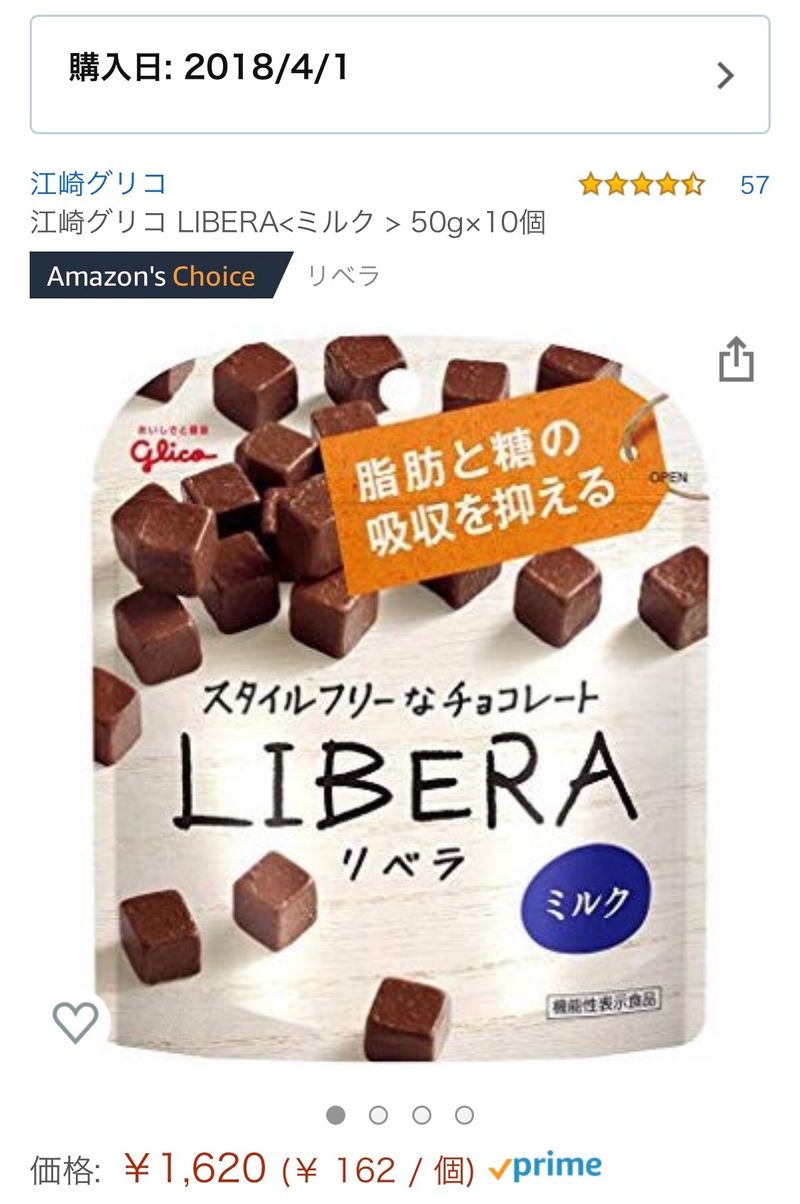View the 57 customer reviews

[x=754, y=185]
